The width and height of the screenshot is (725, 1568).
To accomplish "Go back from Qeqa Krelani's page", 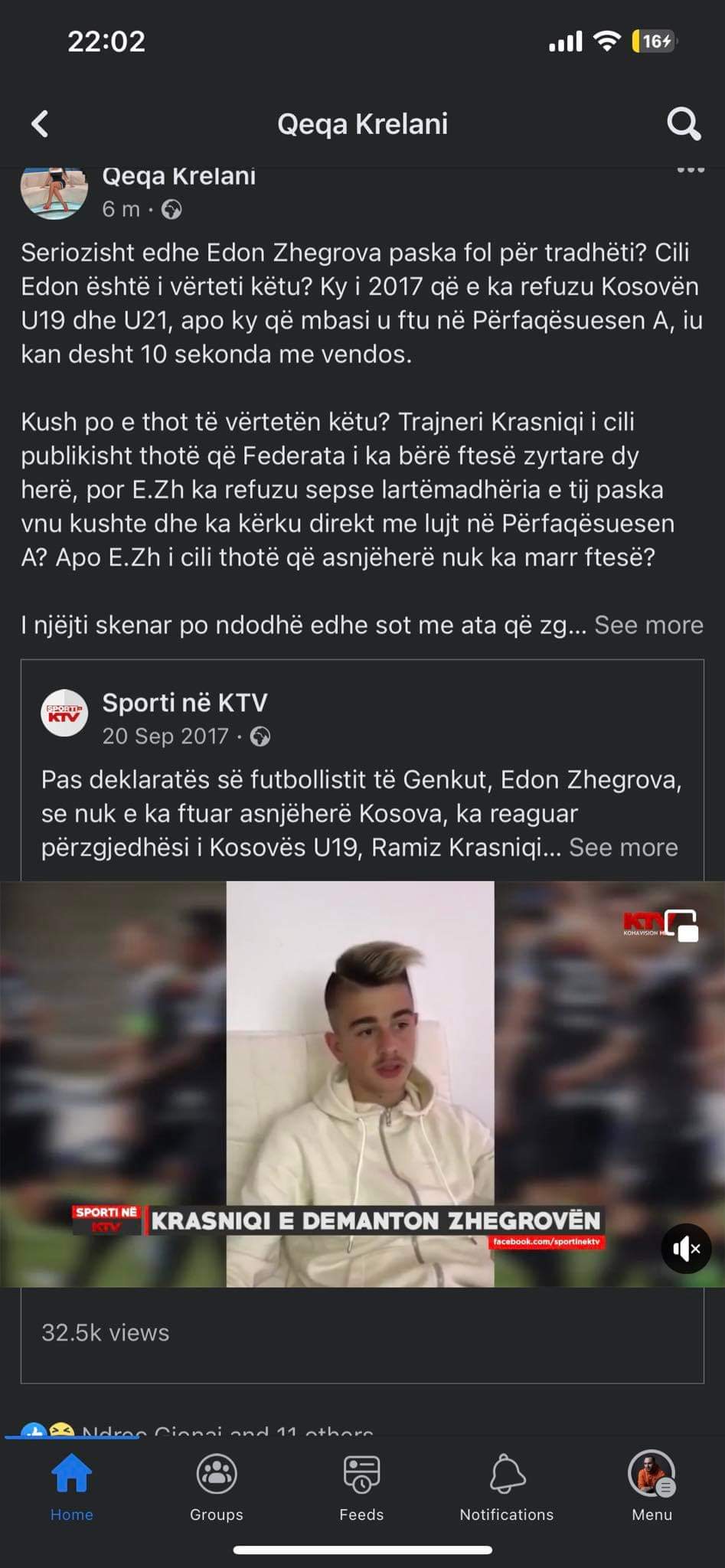I will tap(40, 123).
